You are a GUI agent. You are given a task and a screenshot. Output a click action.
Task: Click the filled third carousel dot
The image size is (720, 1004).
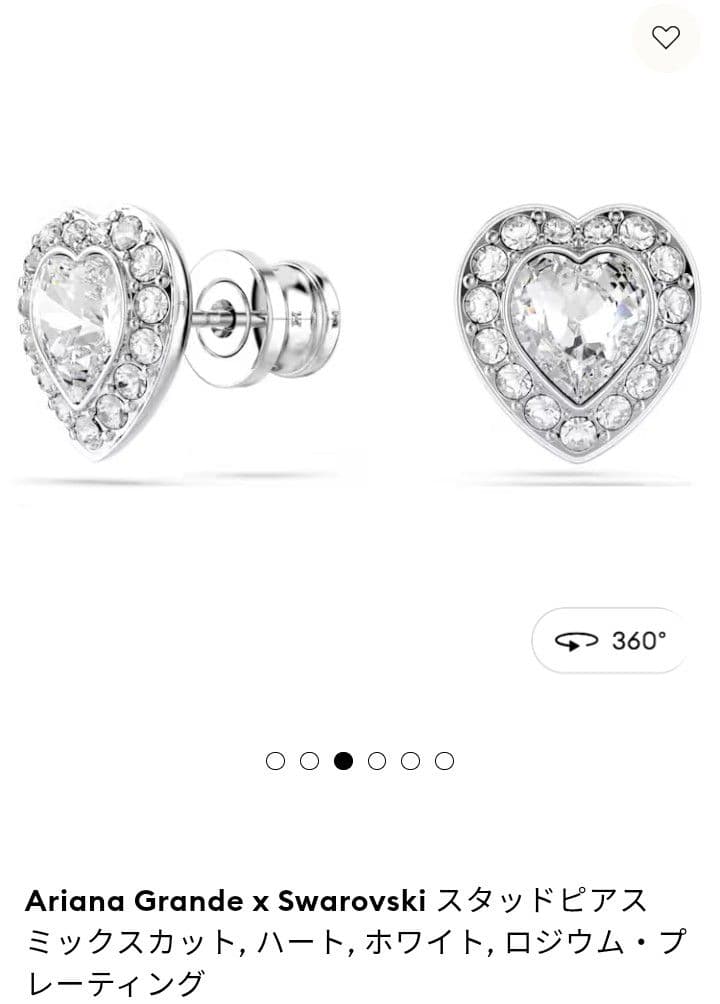[343, 761]
